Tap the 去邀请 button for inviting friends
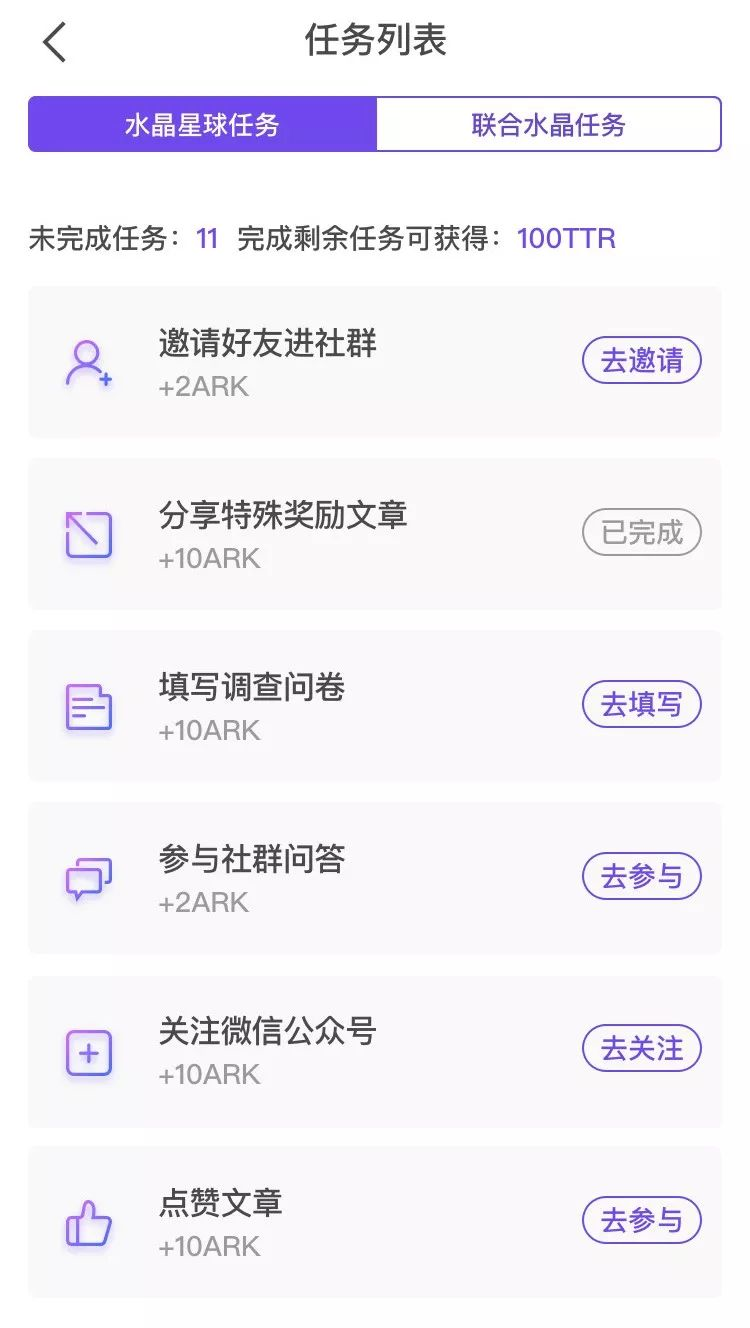The height and width of the screenshot is (1328, 750). pos(642,360)
